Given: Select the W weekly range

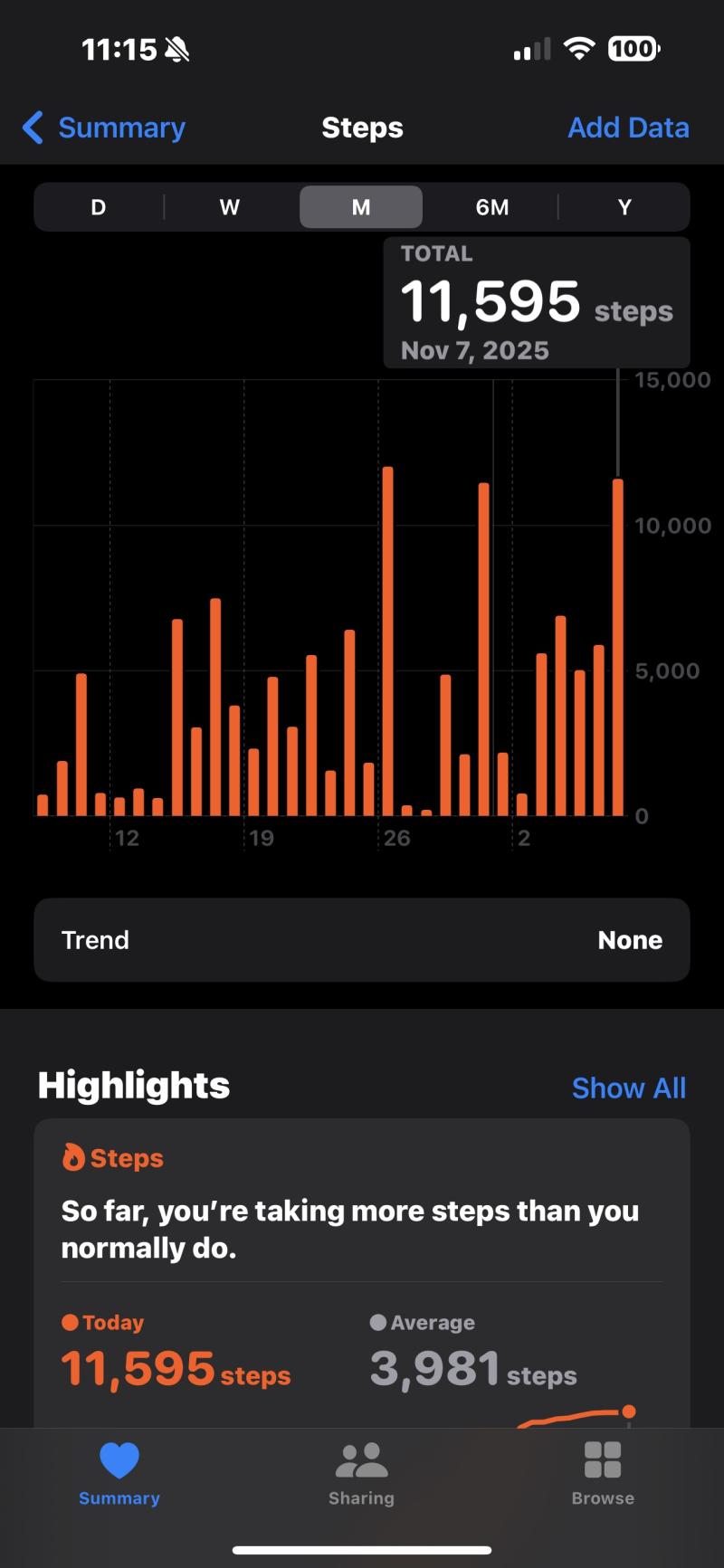Looking at the screenshot, I should click(230, 207).
